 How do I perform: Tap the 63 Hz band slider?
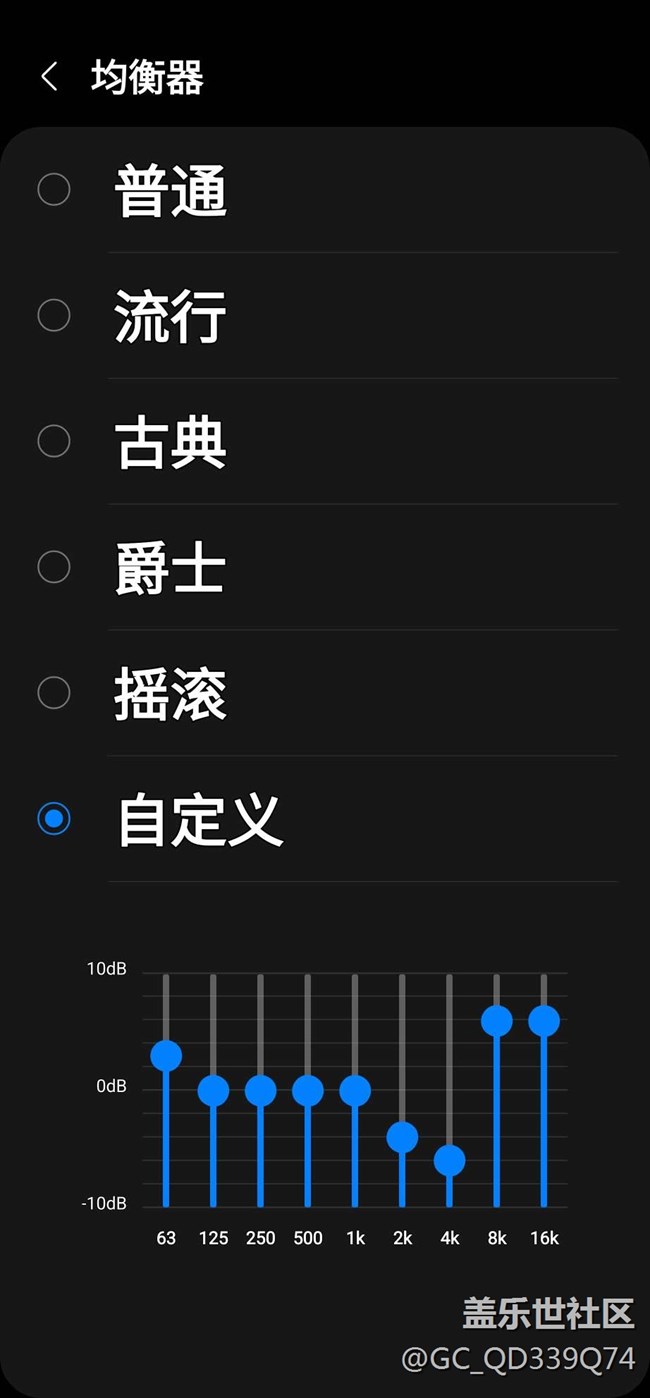pos(166,1055)
